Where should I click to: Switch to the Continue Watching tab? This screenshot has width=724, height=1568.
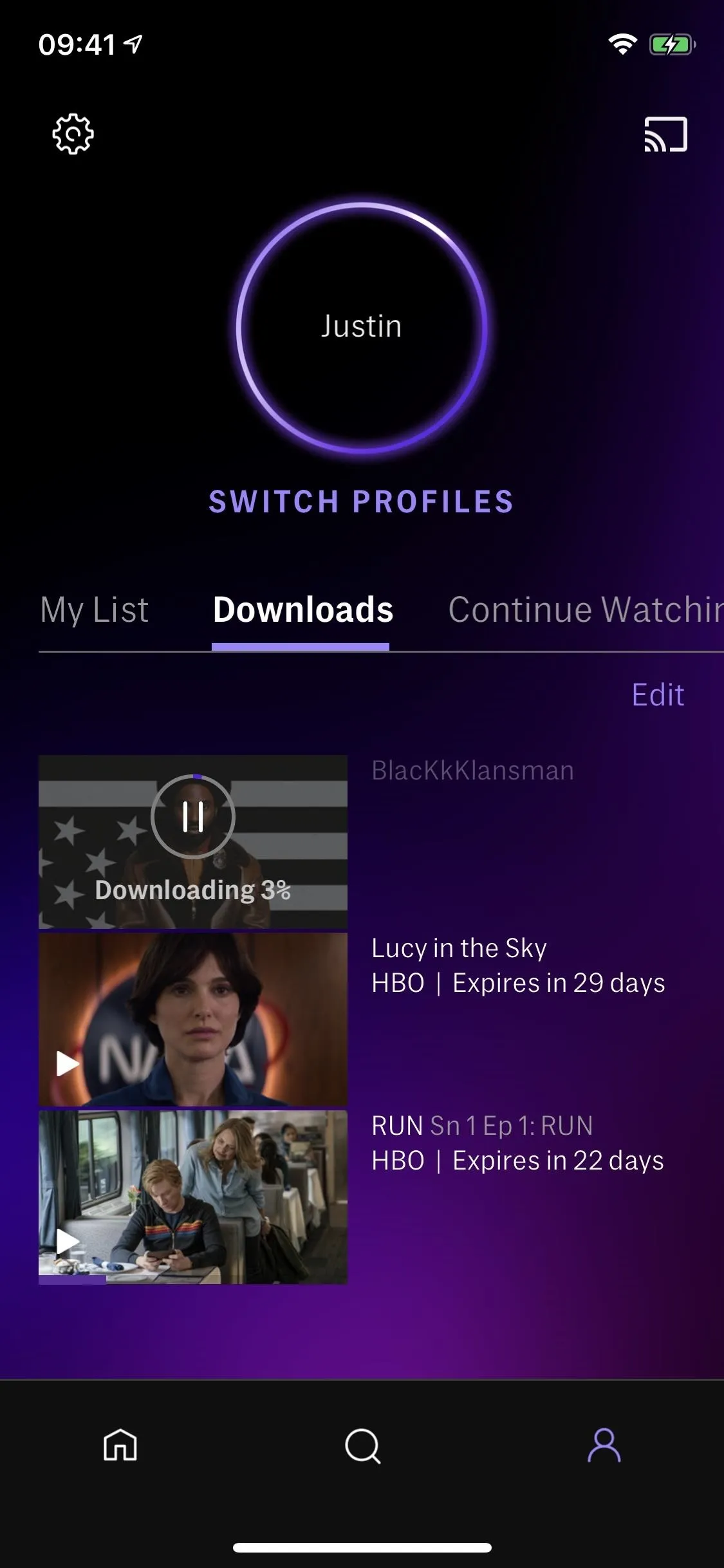586,610
